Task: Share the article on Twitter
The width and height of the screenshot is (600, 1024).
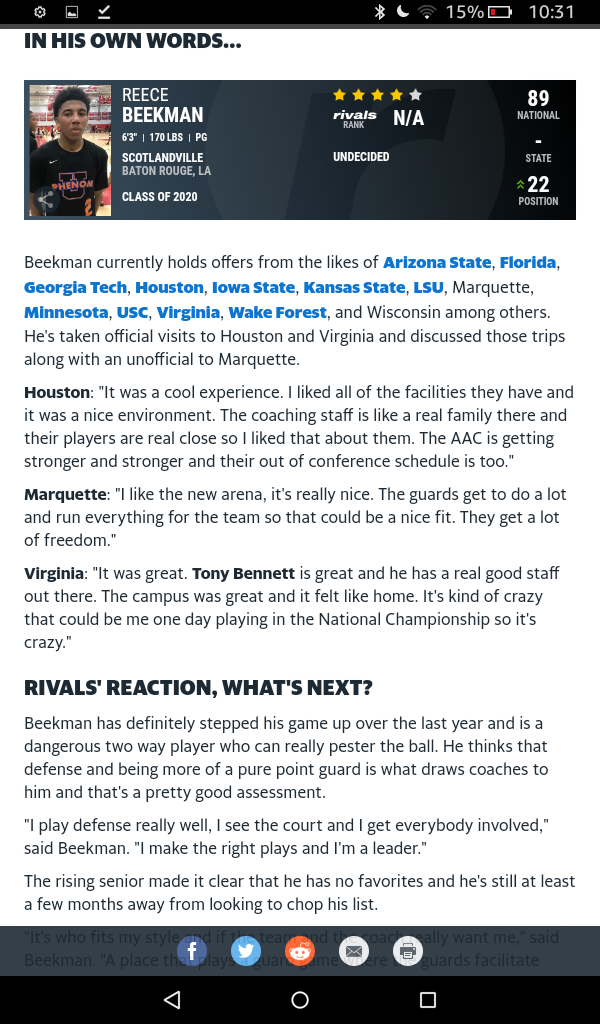Action: 246,950
